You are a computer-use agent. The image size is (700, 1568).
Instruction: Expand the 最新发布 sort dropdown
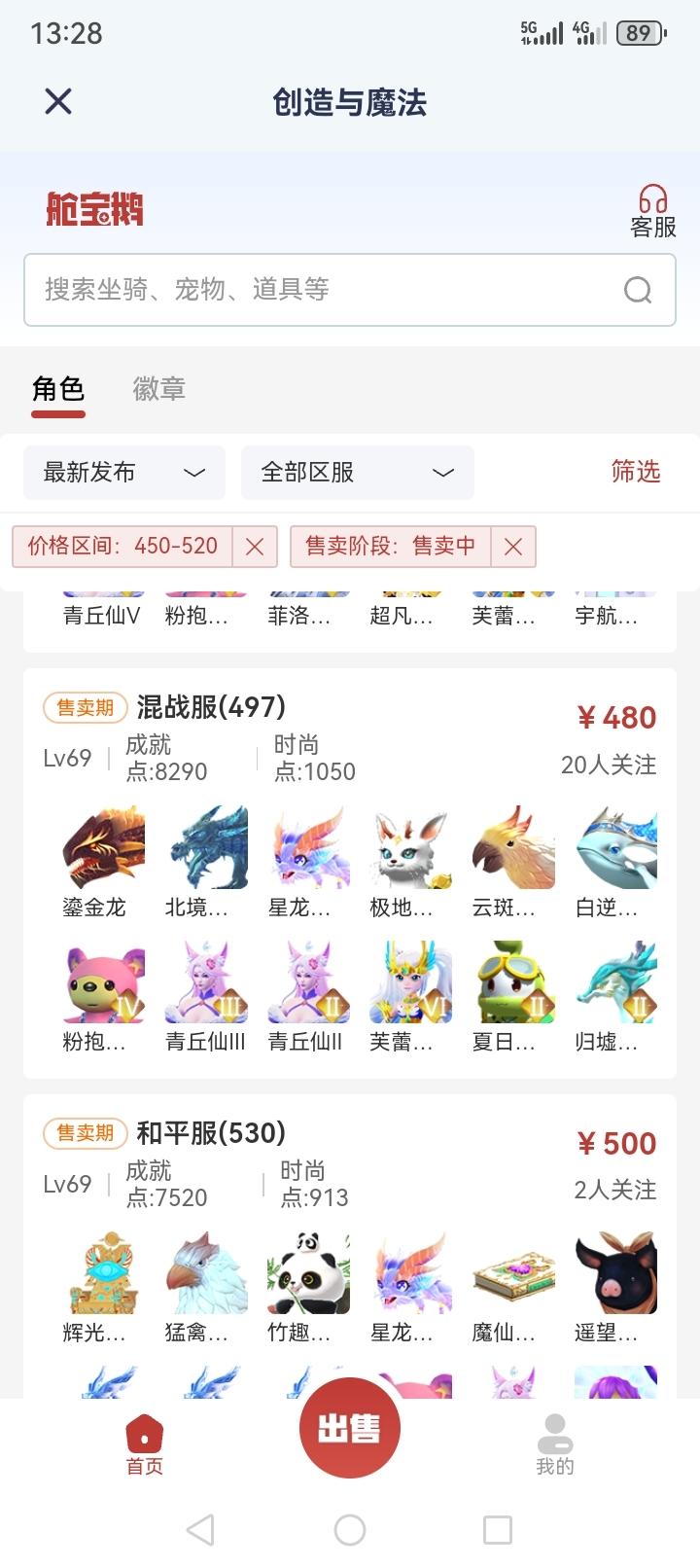(123, 472)
